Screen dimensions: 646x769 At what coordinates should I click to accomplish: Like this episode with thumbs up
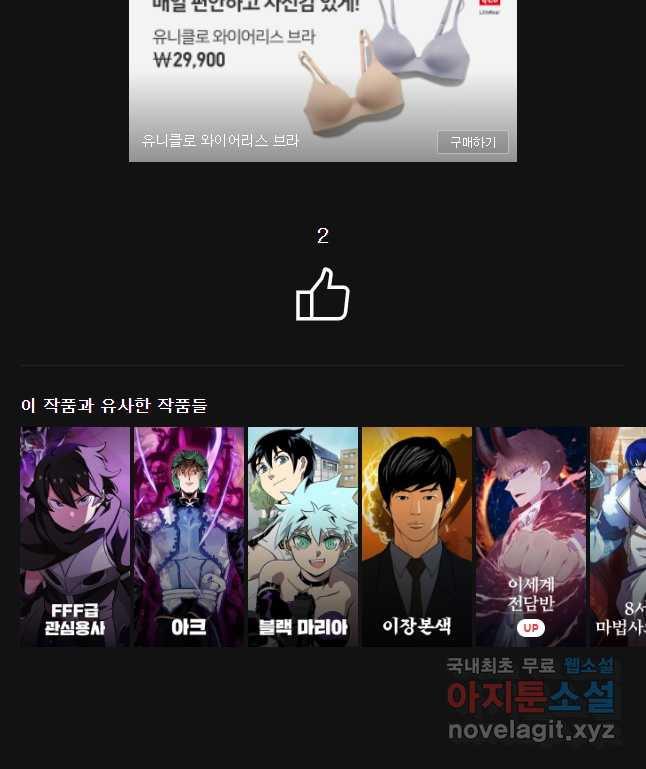pyautogui.click(x=322, y=294)
